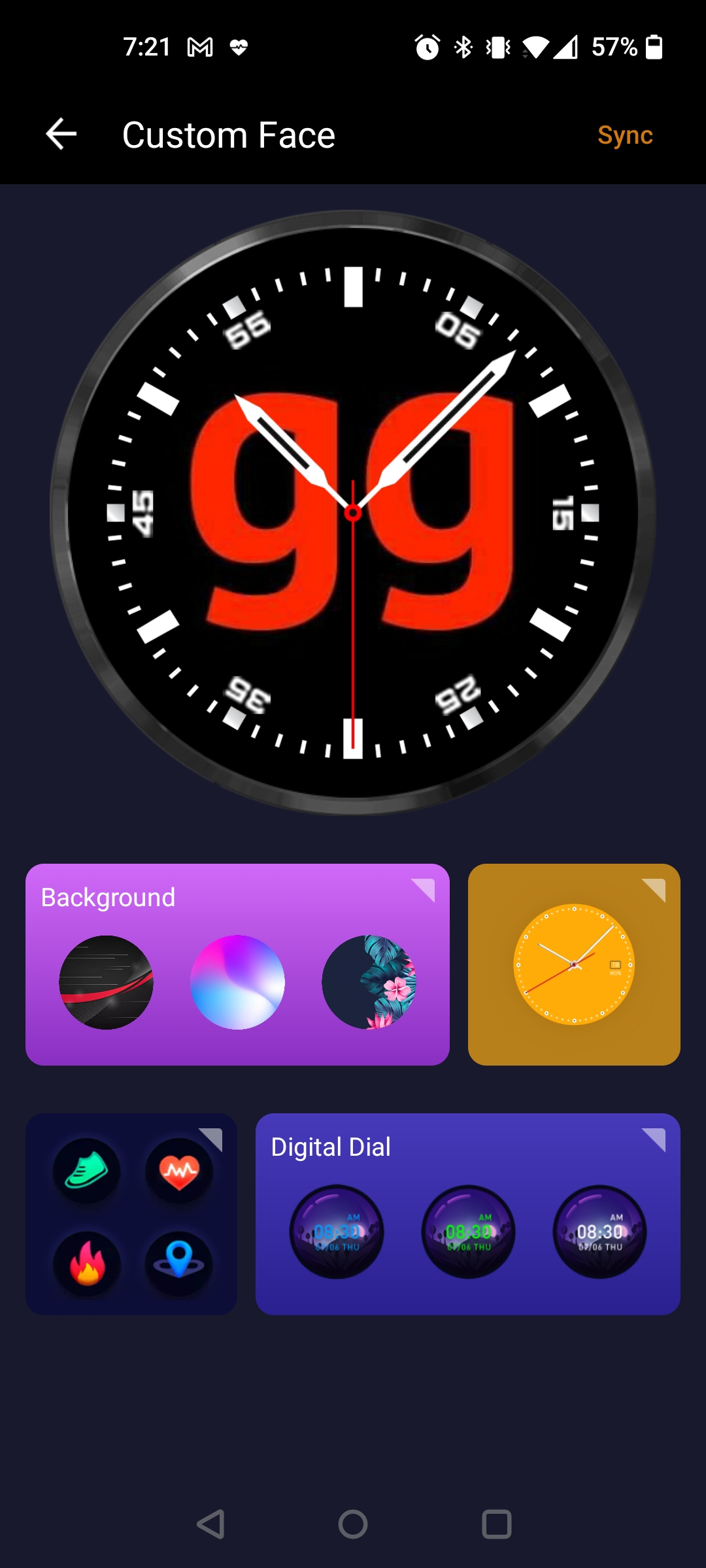706x1568 pixels.
Task: Select the black and red streak background
Action: (x=106, y=982)
